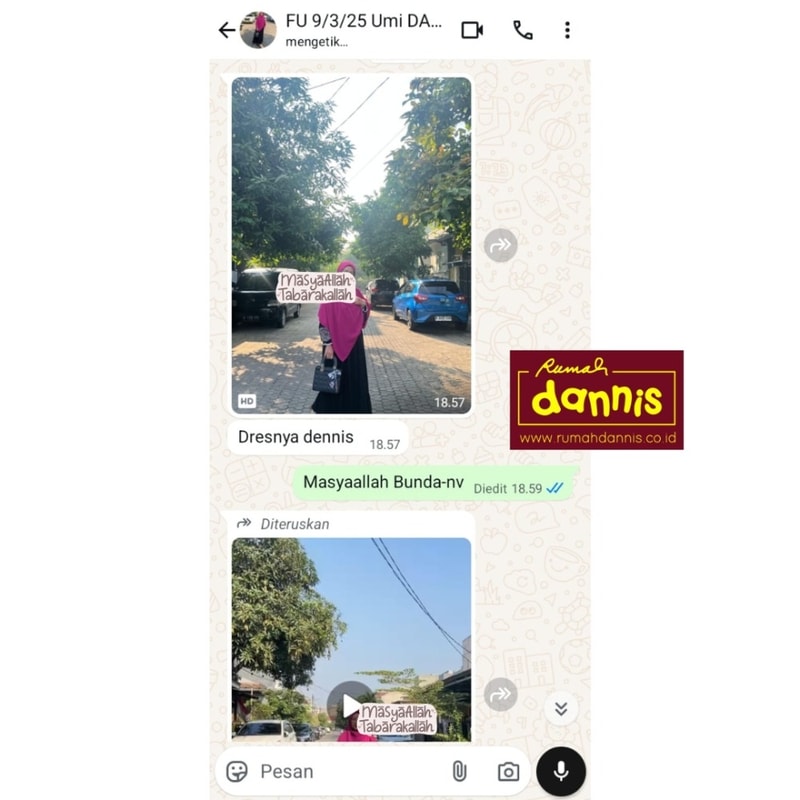Viewport: 800px width, 800px height.
Task: Play the forwarded video
Action: pyautogui.click(x=350, y=706)
